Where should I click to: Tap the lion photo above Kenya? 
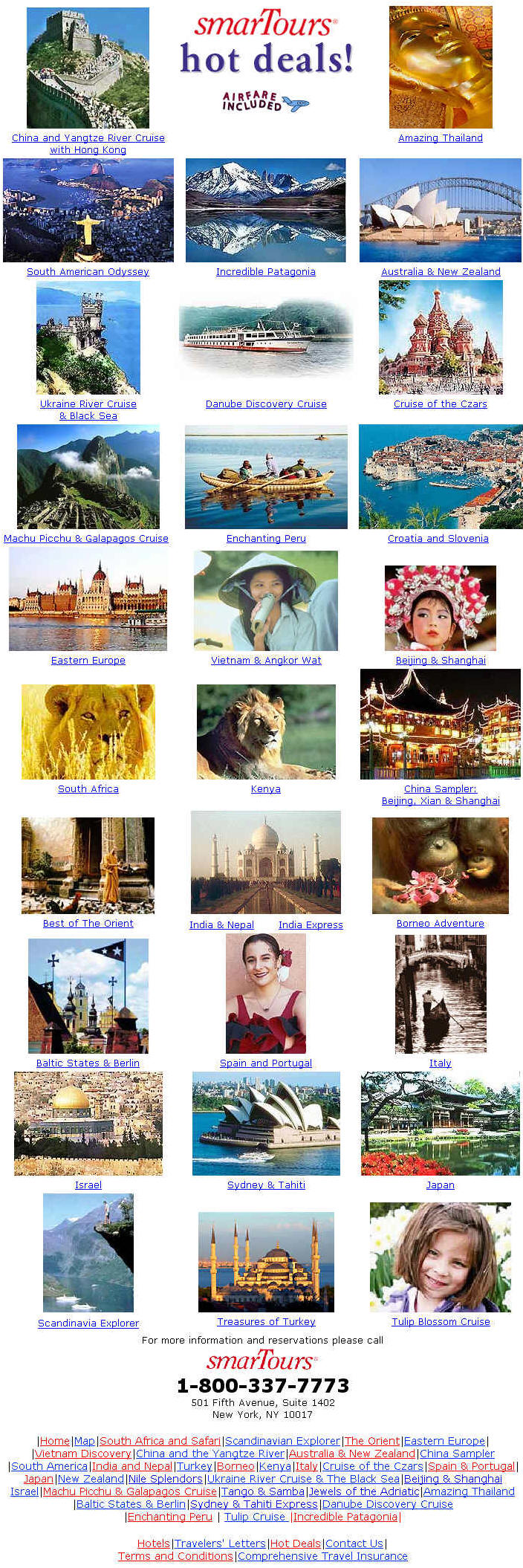[265, 732]
